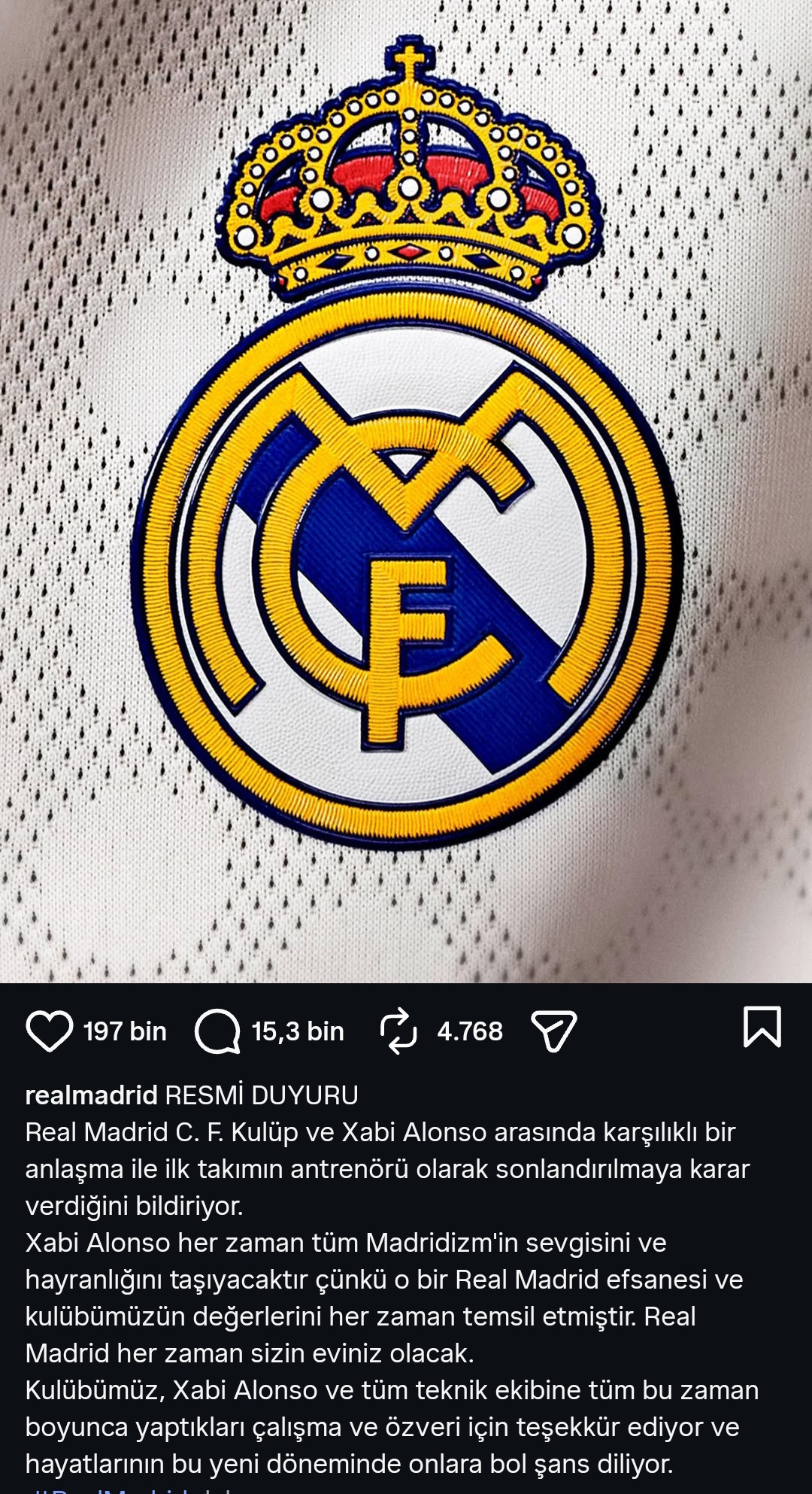This screenshot has width=812, height=1494.
Task: Open the Real Madrid crest photo
Action: [406, 489]
